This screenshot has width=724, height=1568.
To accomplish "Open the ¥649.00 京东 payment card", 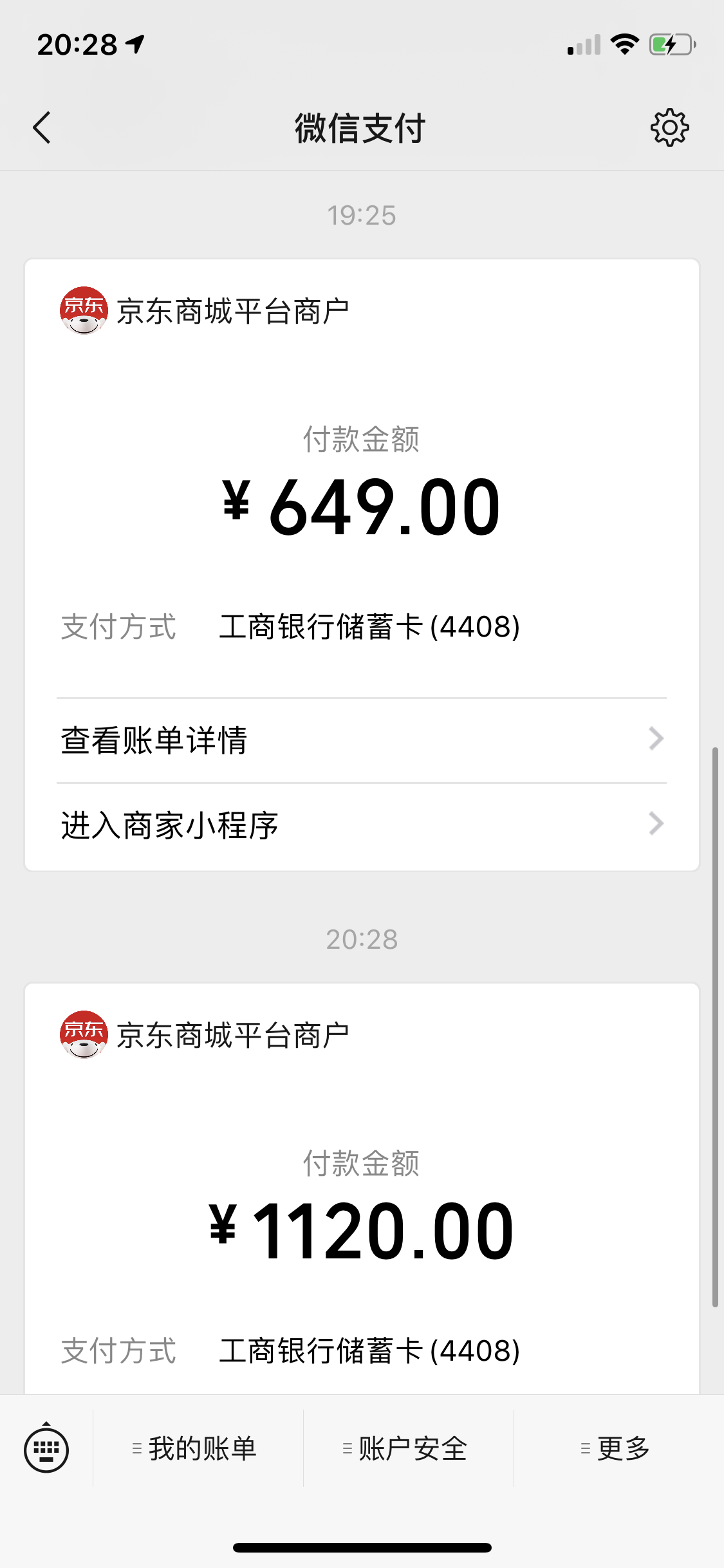I will [361, 489].
